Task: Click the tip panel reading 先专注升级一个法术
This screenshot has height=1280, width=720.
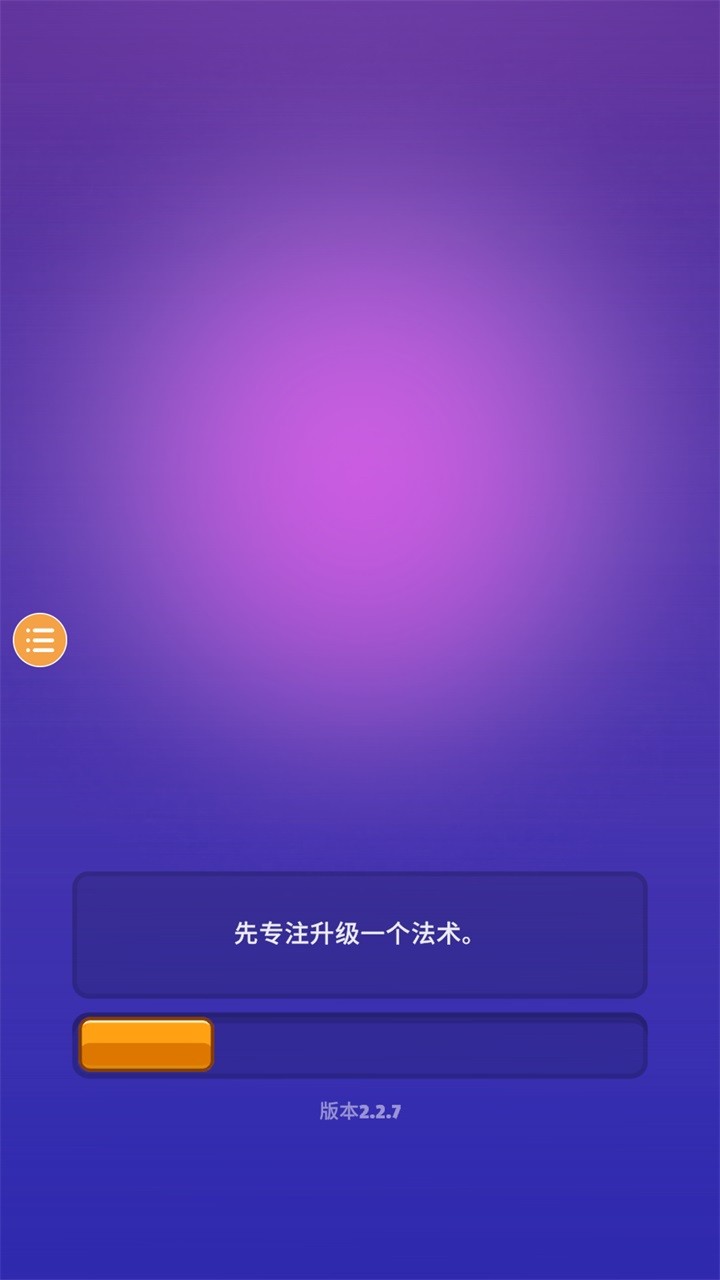Action: [360, 936]
